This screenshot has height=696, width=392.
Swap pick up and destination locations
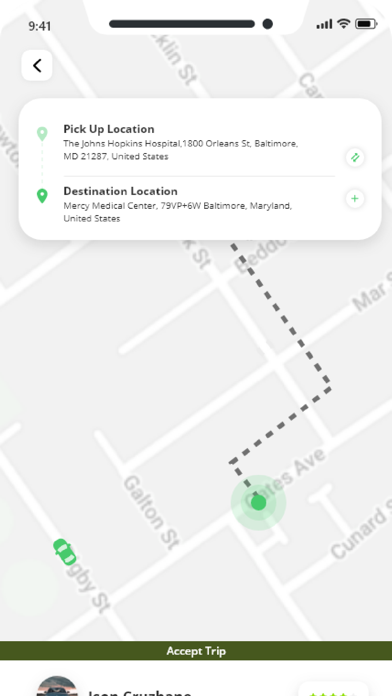[x=355, y=157]
